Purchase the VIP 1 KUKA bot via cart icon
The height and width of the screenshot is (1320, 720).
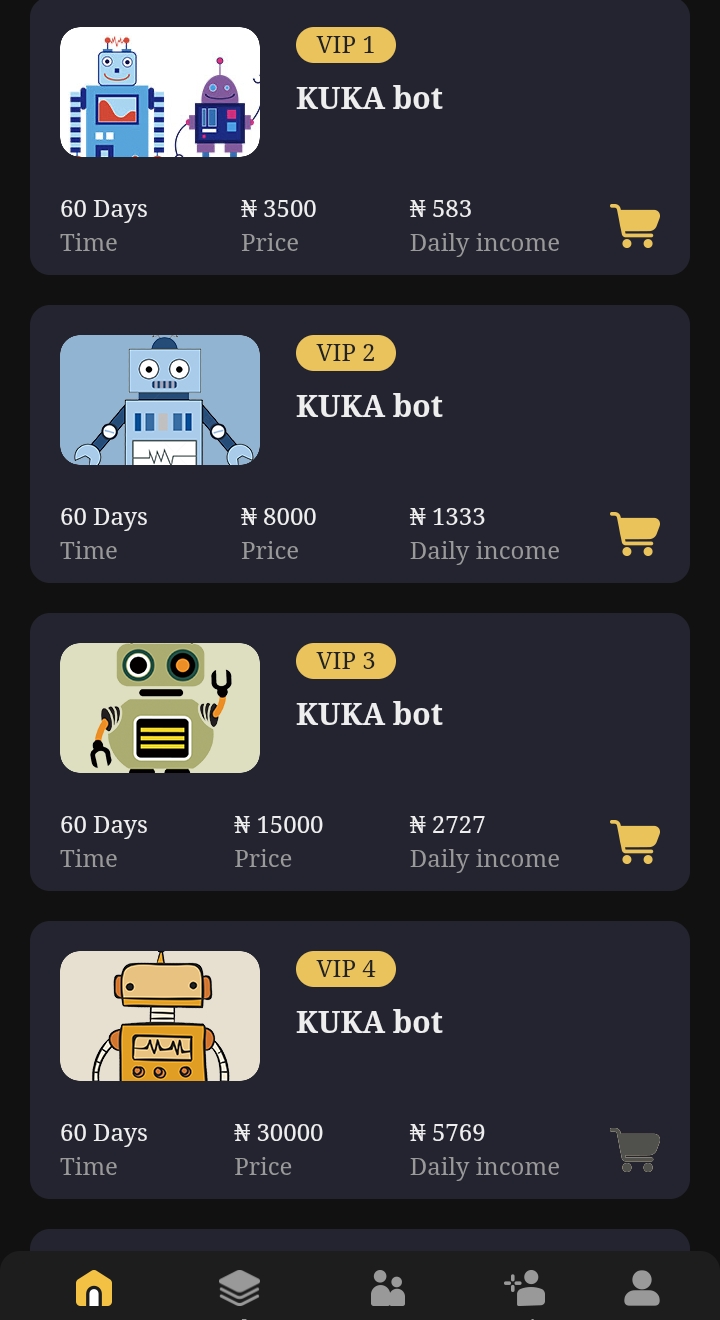point(635,225)
